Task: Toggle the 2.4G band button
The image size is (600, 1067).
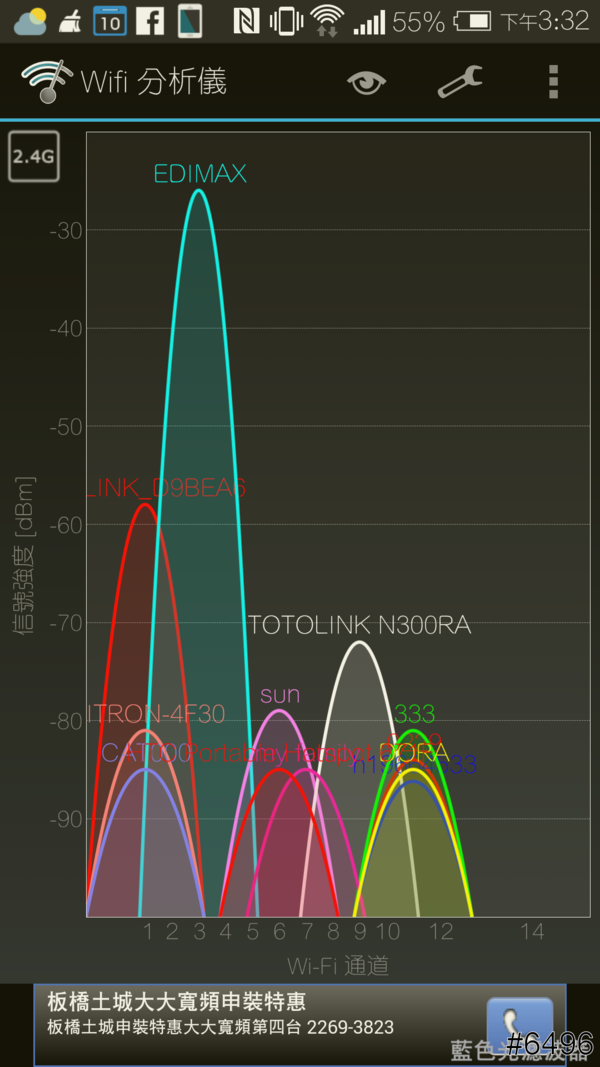Action: tap(34, 157)
